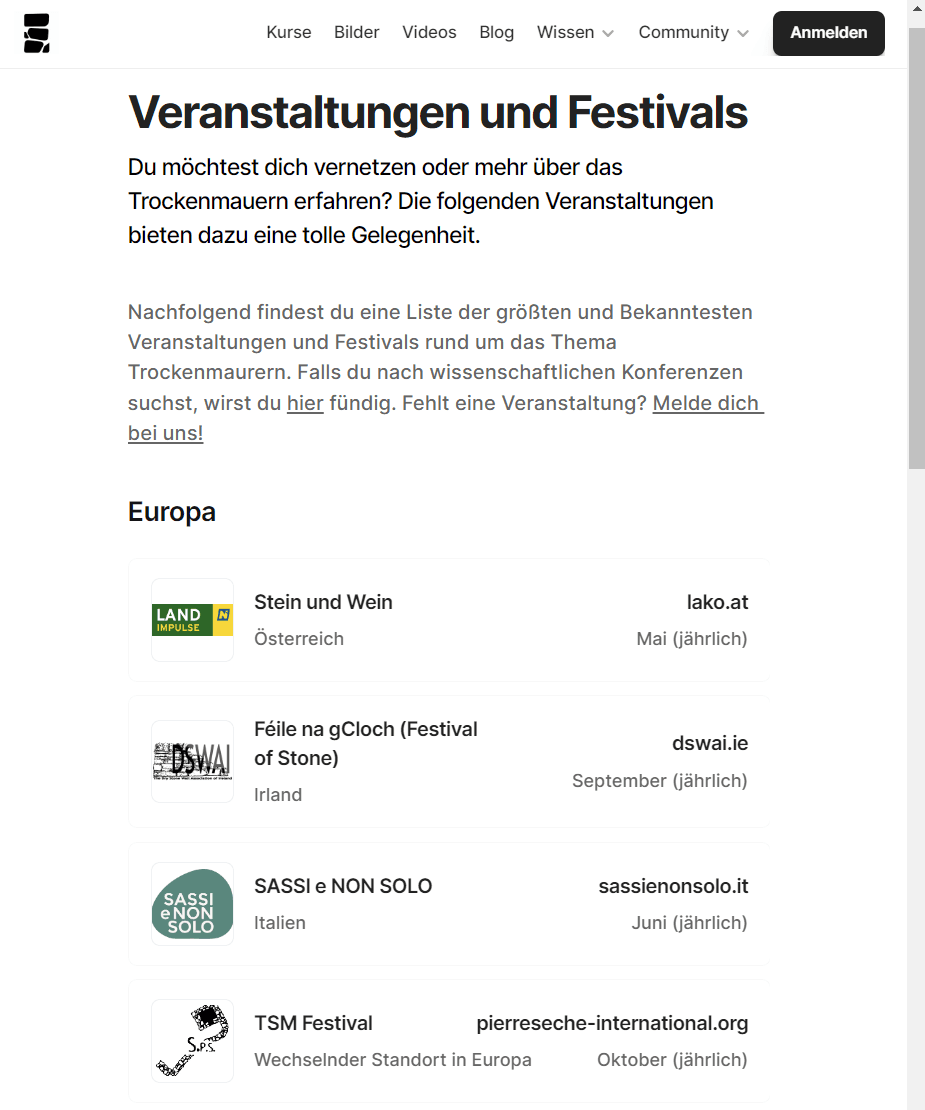This screenshot has height=1110, width=925.
Task: Open the scrollbar up arrow at top right
Action: point(916,8)
